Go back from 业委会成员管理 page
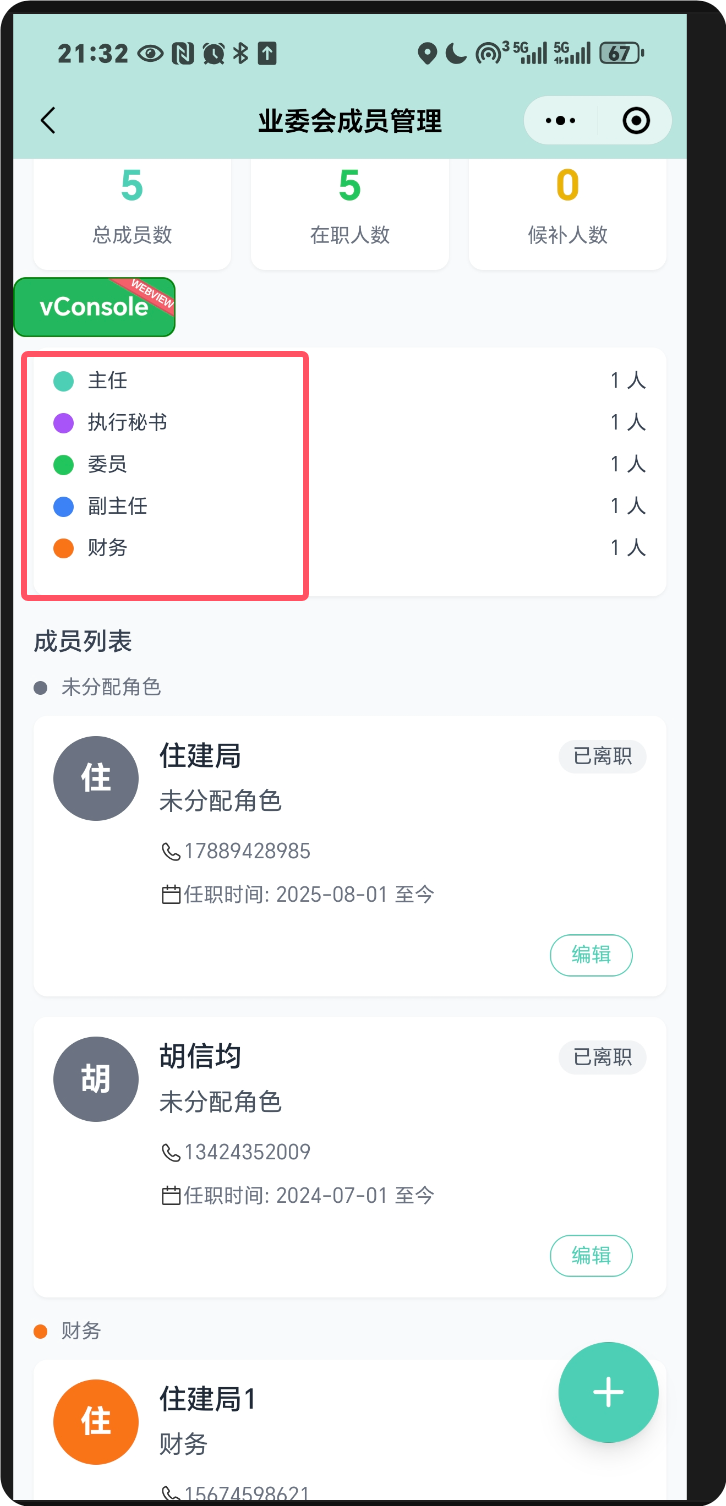The height and width of the screenshot is (1506, 726). [48, 121]
